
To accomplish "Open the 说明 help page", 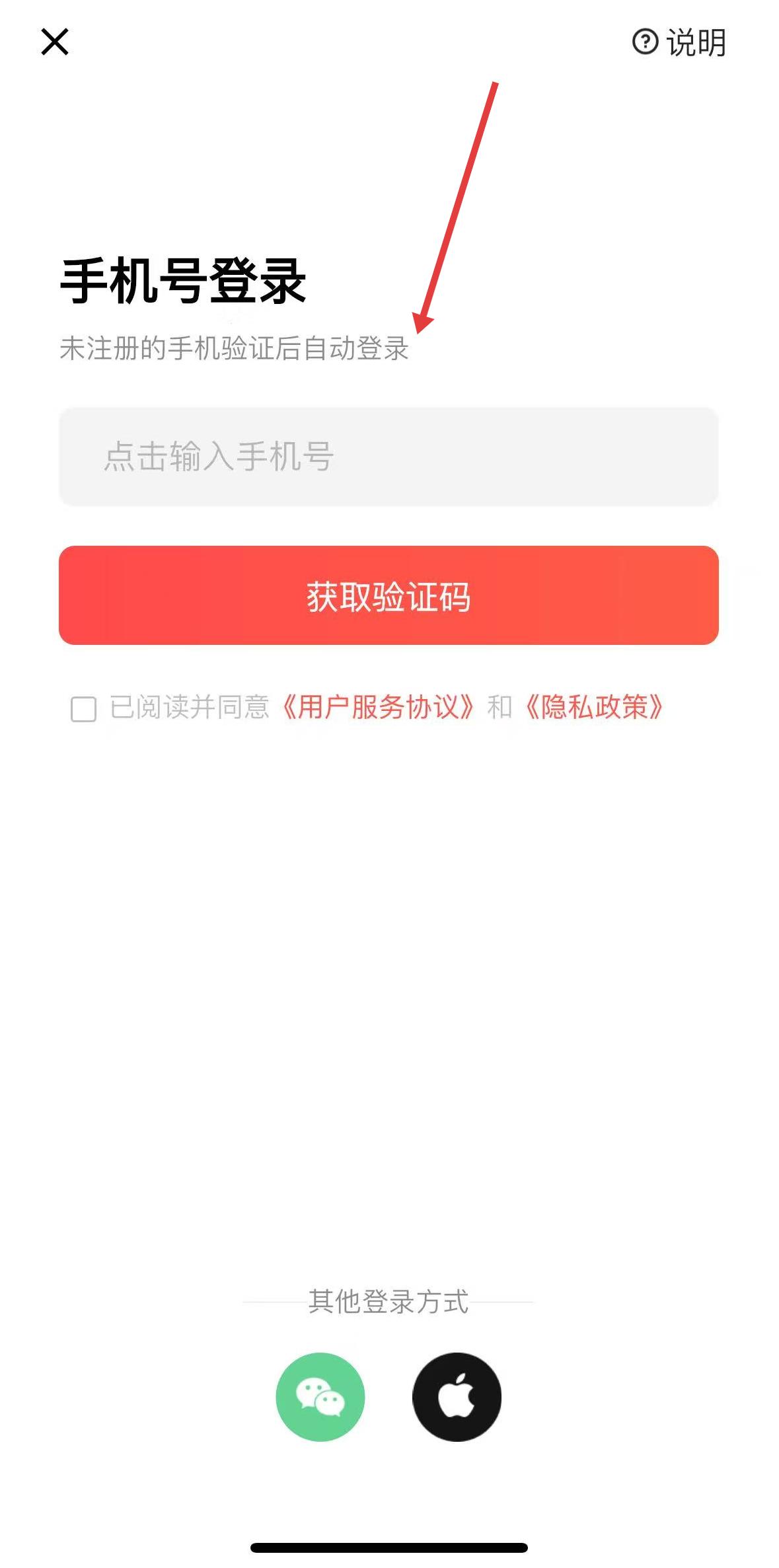I will 680,43.
